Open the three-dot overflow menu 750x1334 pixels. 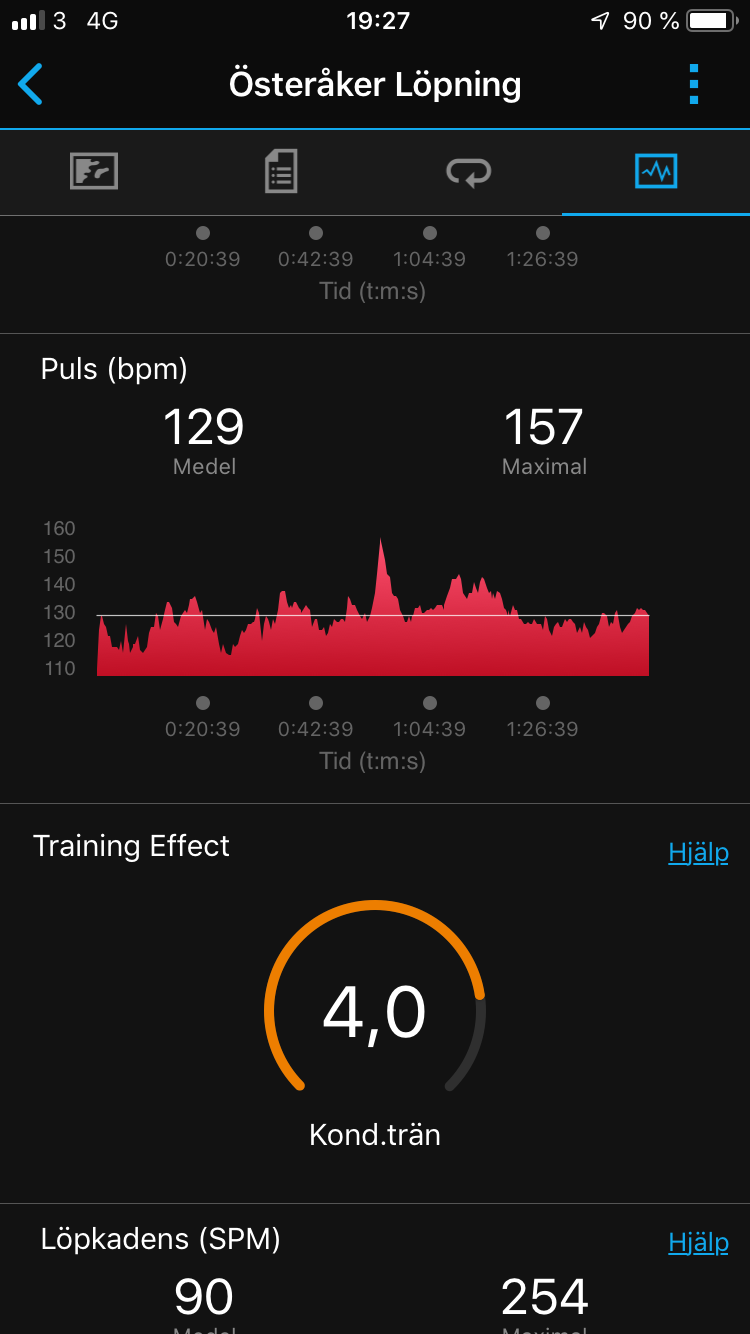click(x=694, y=84)
